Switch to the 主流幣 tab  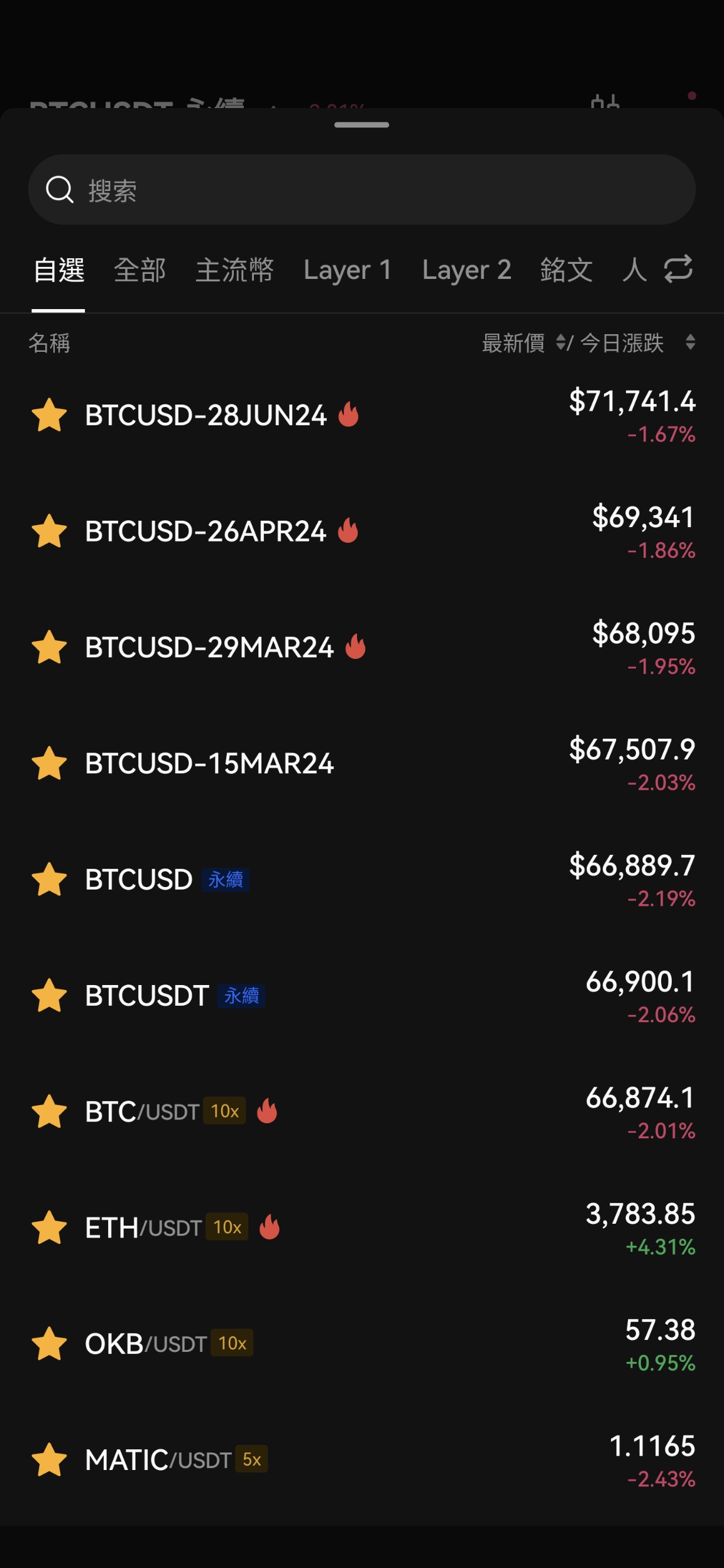pos(234,270)
